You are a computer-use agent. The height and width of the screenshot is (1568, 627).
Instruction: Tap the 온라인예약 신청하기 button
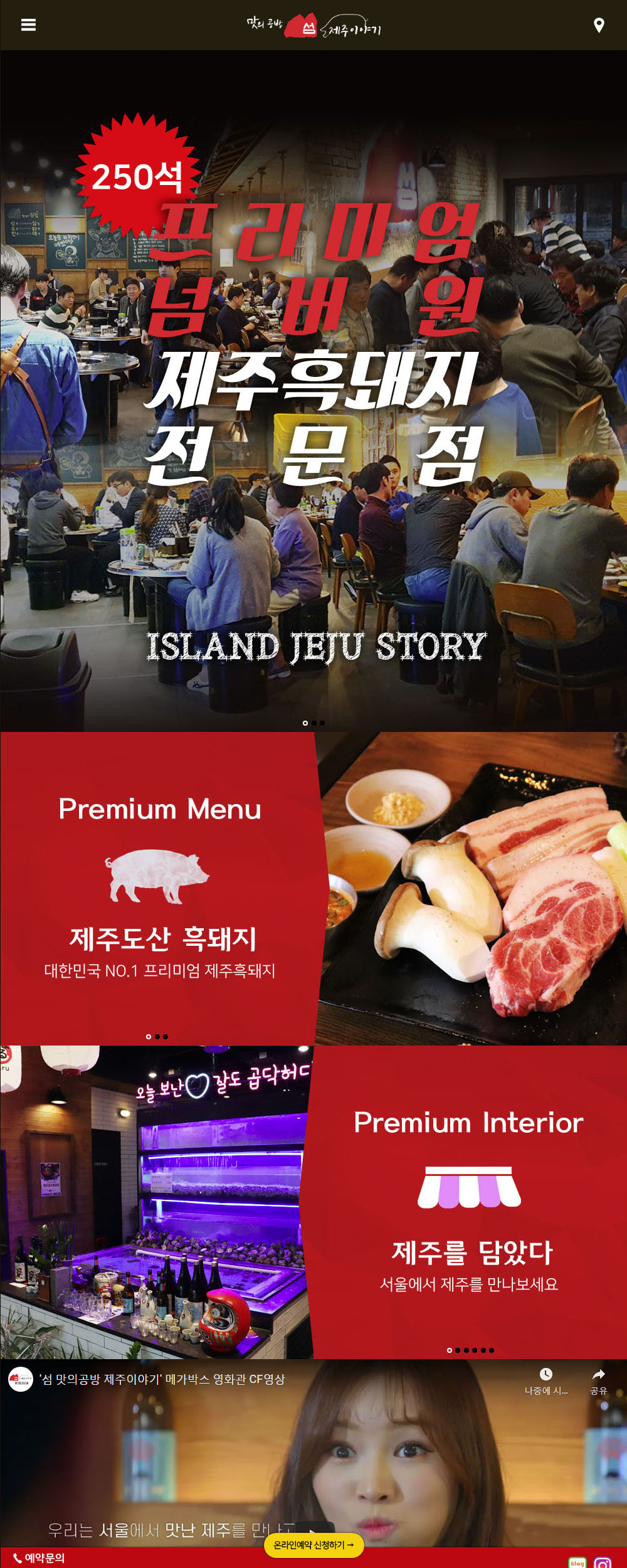(x=313, y=1545)
